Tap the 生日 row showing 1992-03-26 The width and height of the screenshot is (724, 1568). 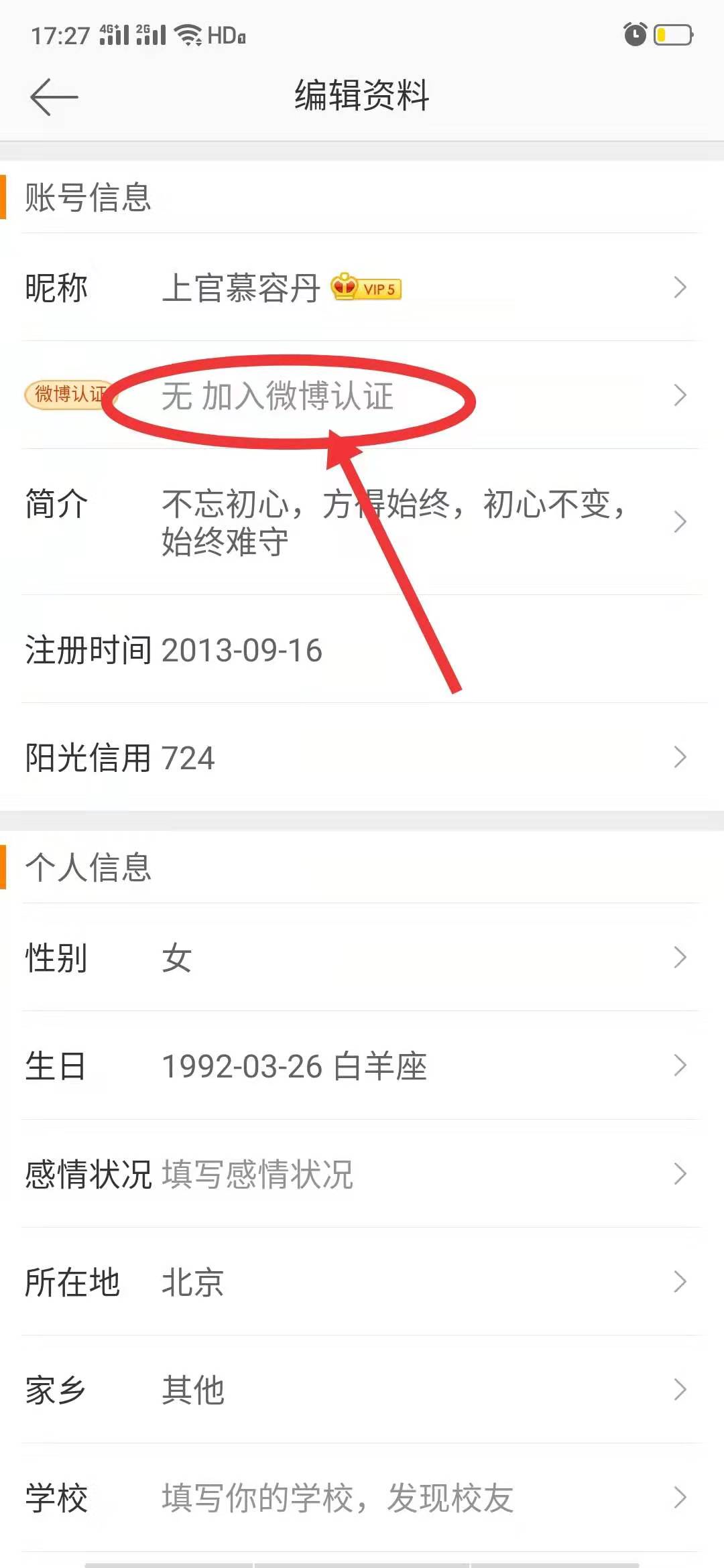[x=295, y=1065]
